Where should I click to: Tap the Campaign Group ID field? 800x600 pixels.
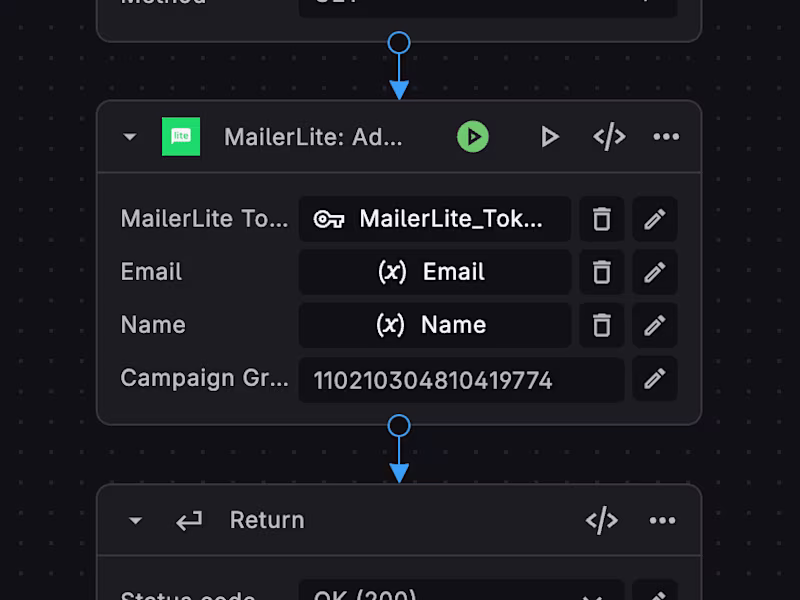pos(461,379)
